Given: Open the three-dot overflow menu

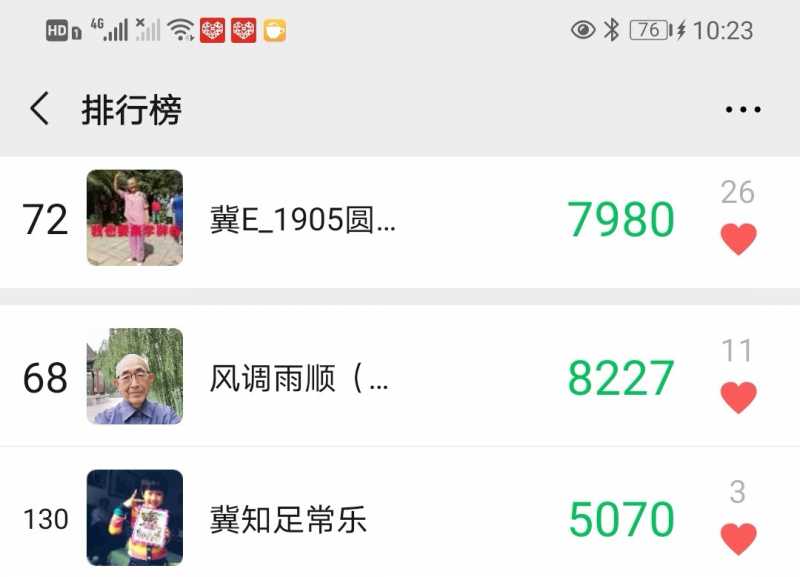Looking at the screenshot, I should click(743, 110).
